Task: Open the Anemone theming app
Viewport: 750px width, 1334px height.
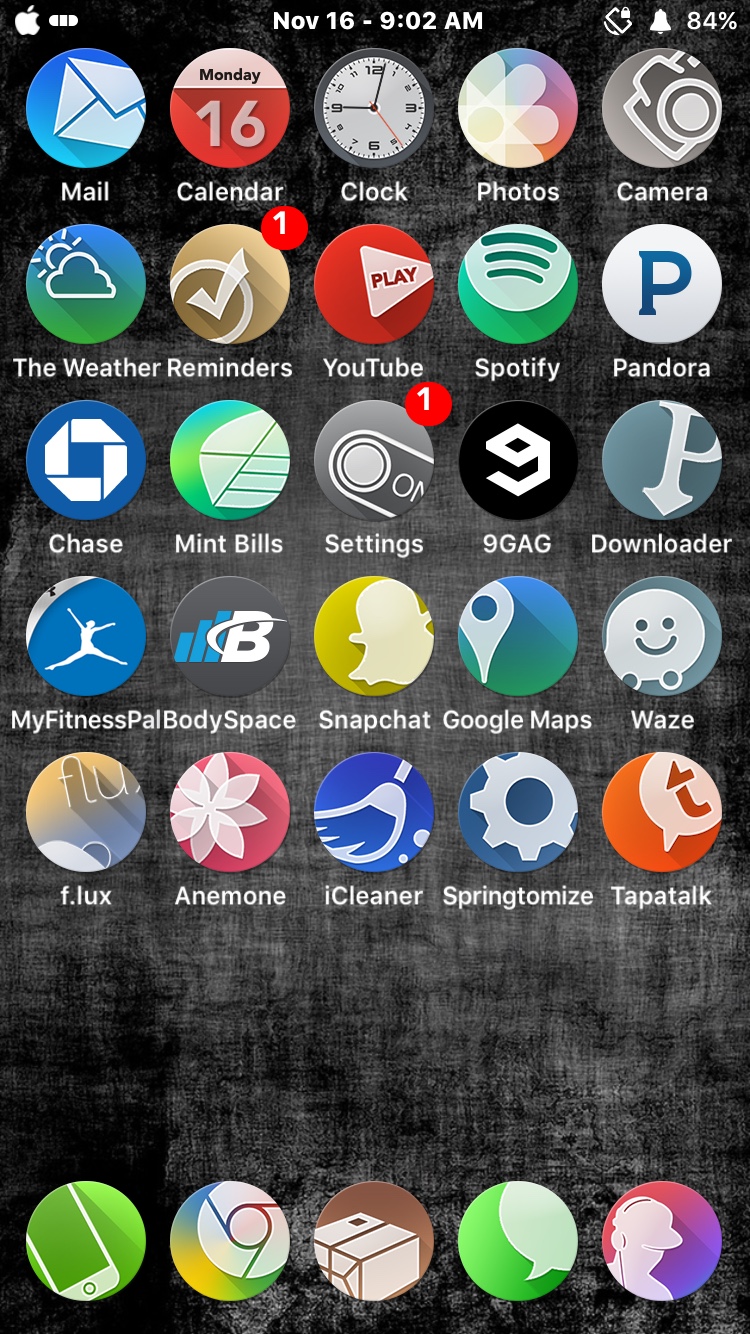Action: pyautogui.click(x=230, y=812)
